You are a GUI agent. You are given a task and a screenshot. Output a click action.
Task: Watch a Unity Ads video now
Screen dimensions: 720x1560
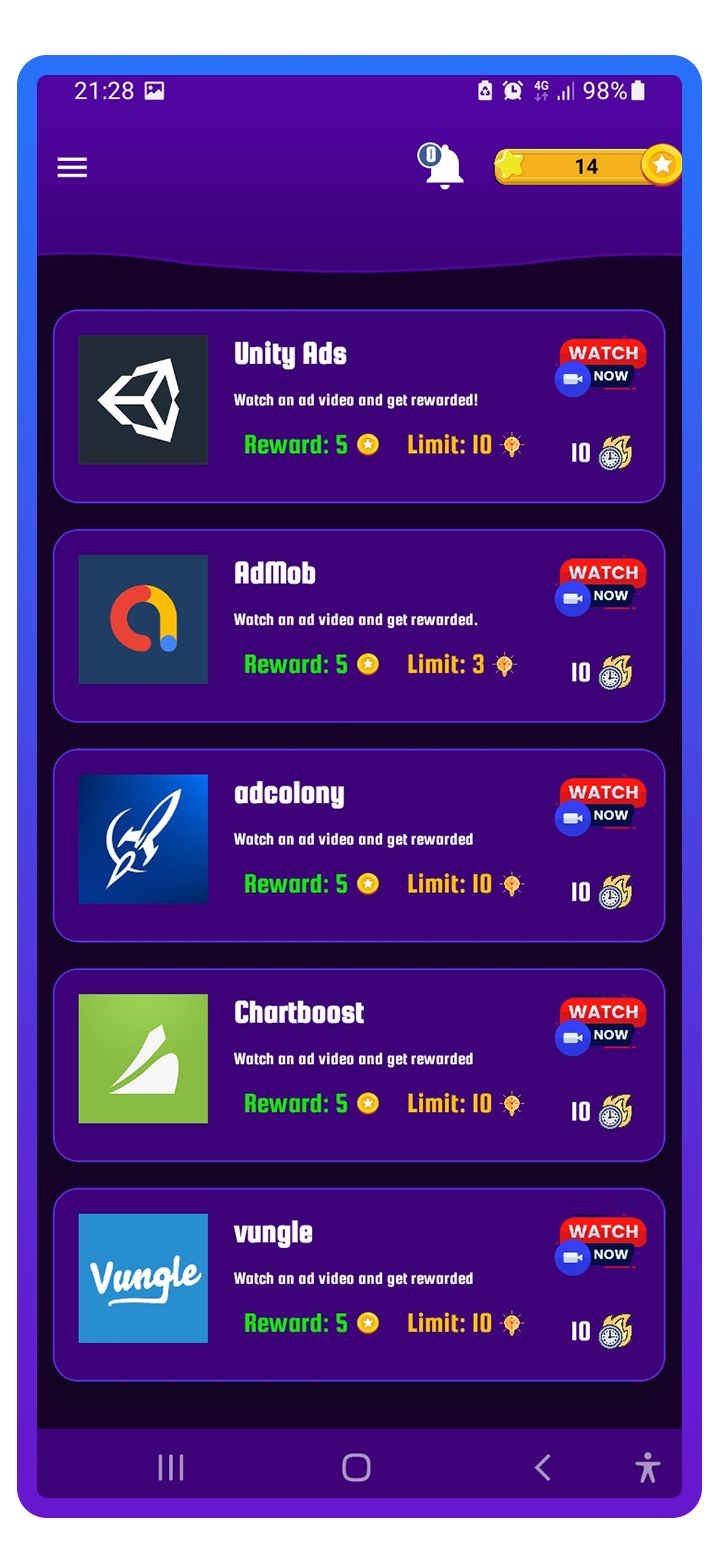600,366
